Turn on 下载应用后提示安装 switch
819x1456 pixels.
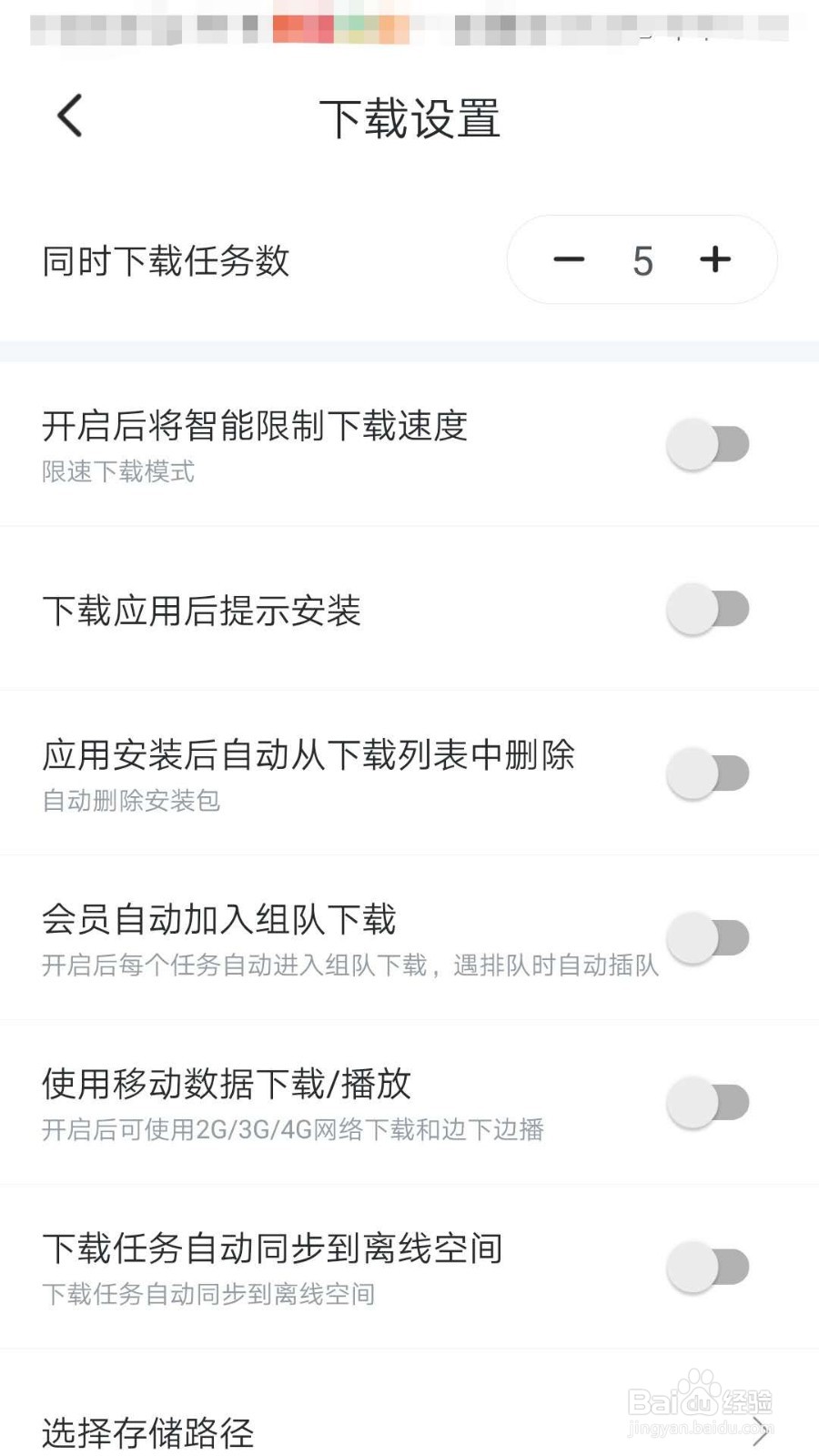(711, 610)
